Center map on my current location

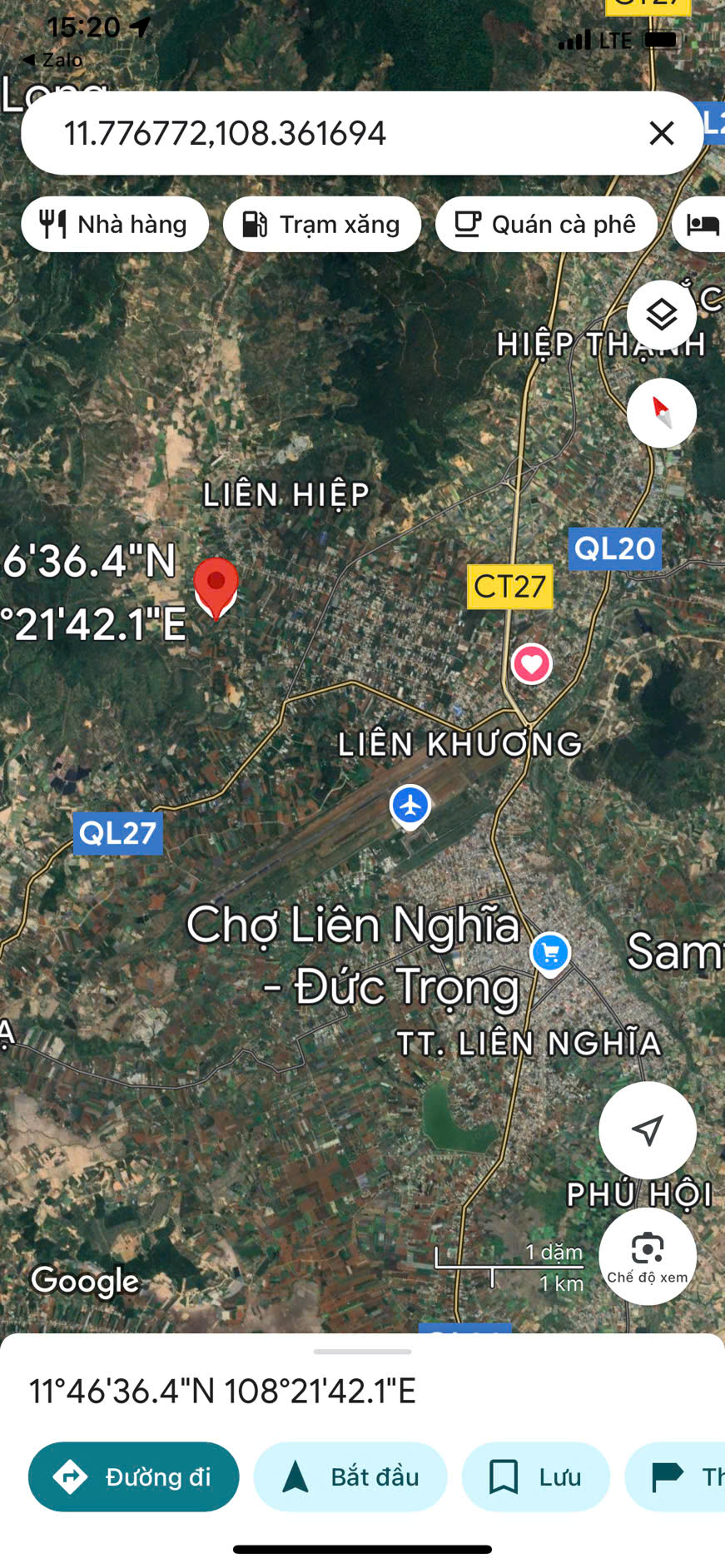pos(648,1130)
